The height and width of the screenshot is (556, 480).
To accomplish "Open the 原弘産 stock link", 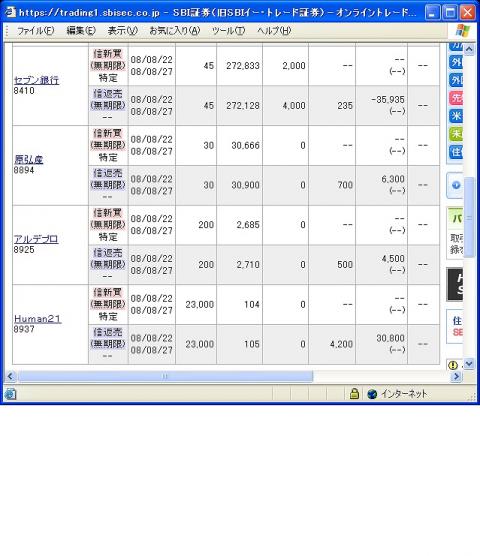I will pos(28,160).
